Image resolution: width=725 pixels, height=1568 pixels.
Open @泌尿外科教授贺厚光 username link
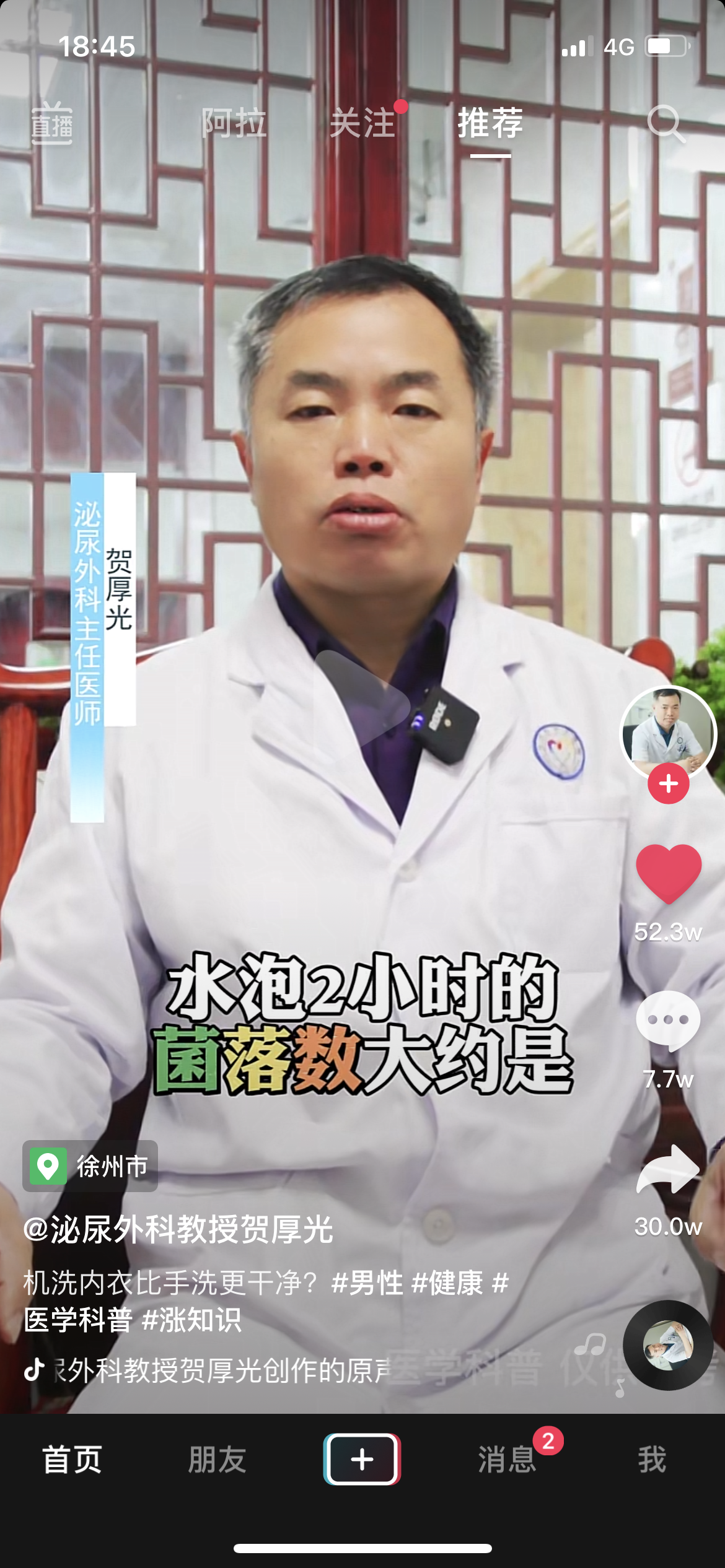(x=178, y=1229)
